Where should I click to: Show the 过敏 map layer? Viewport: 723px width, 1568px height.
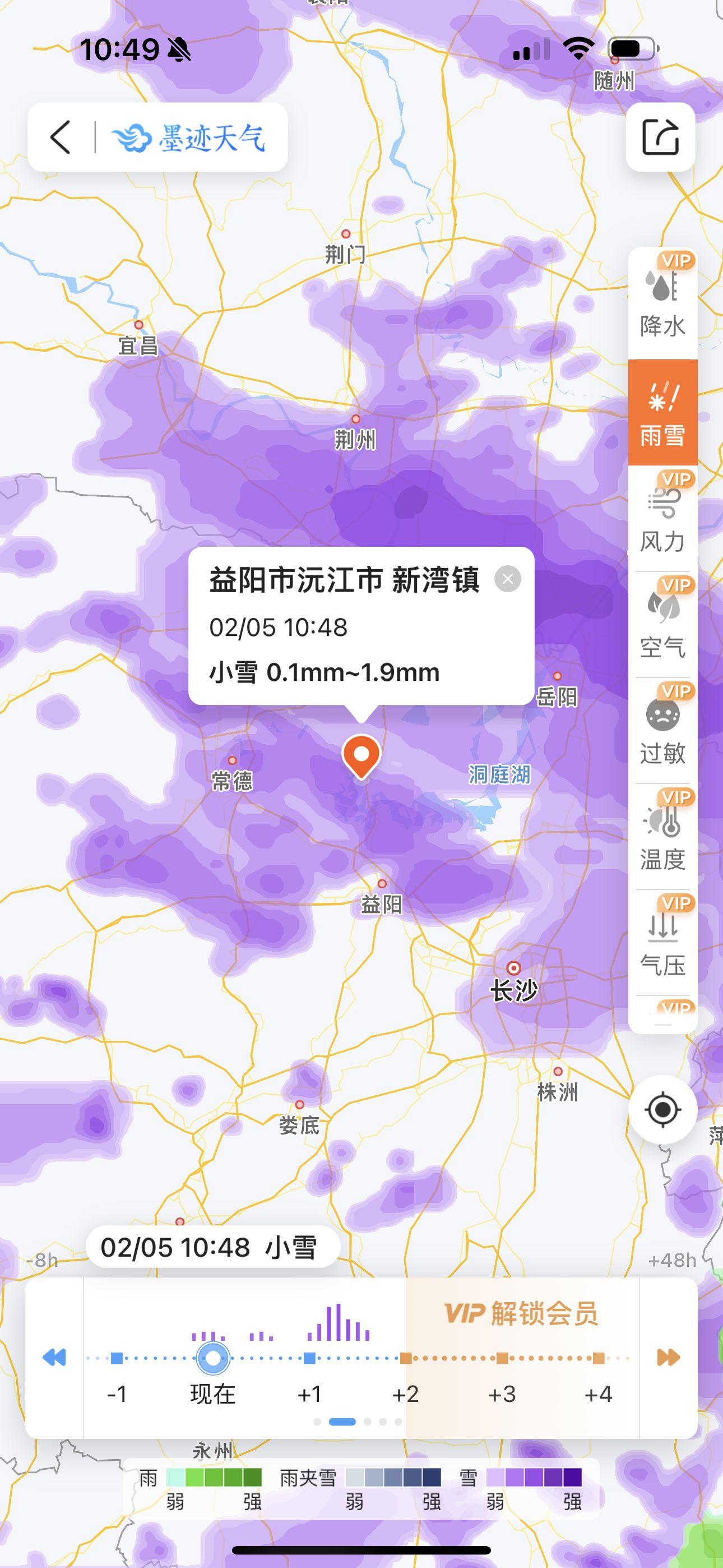(662, 730)
